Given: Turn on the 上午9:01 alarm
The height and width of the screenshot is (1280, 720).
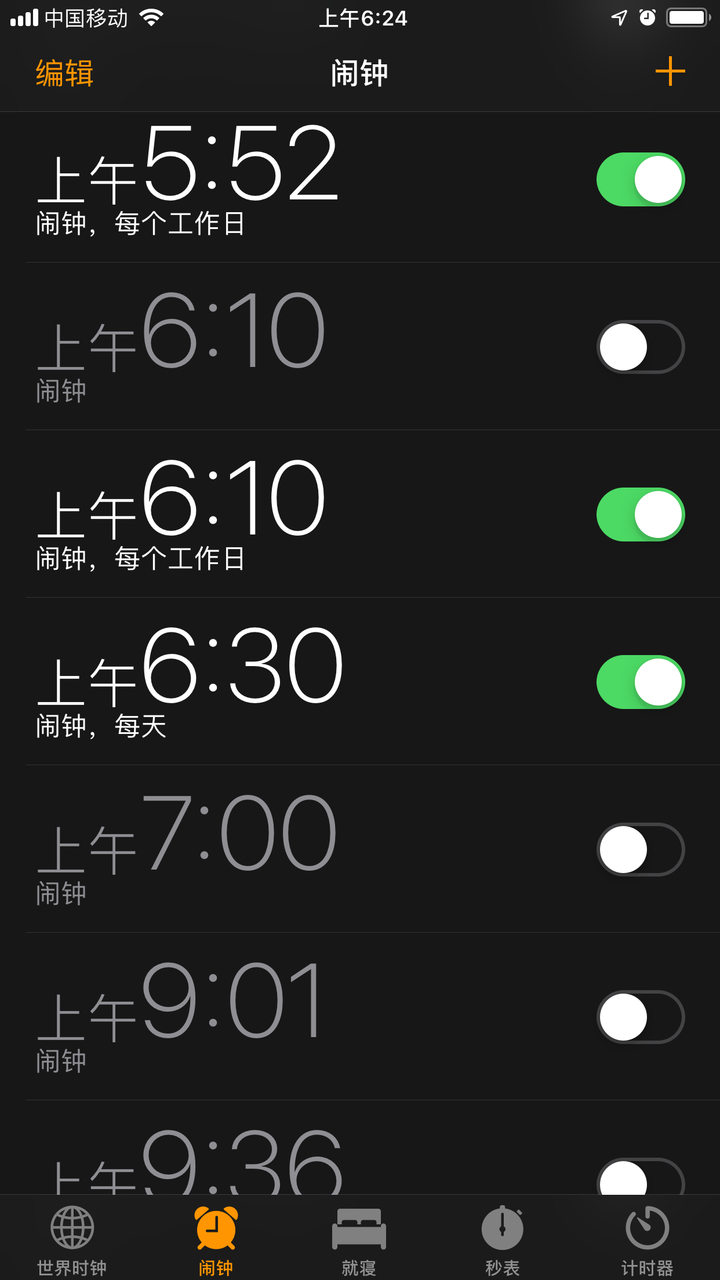Looking at the screenshot, I should [x=640, y=1017].
